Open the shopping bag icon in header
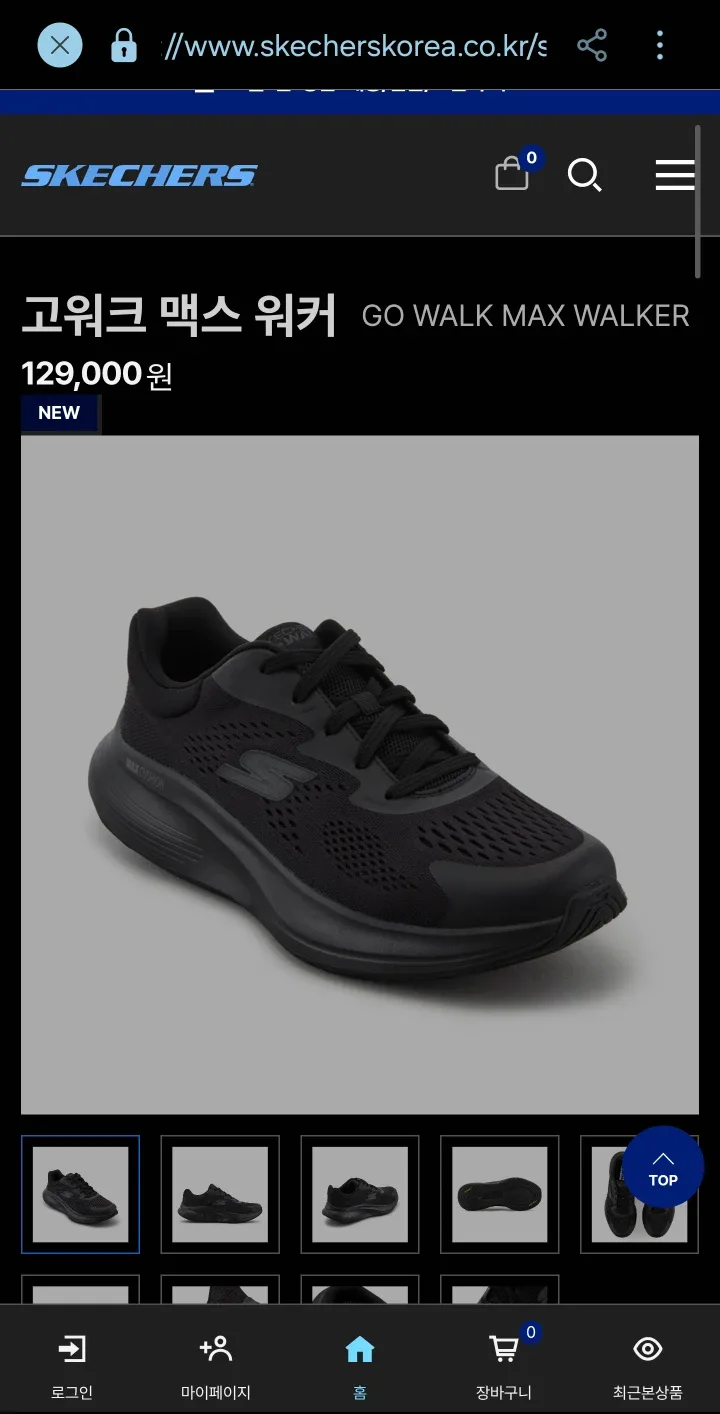This screenshot has width=720, height=1414. point(513,174)
